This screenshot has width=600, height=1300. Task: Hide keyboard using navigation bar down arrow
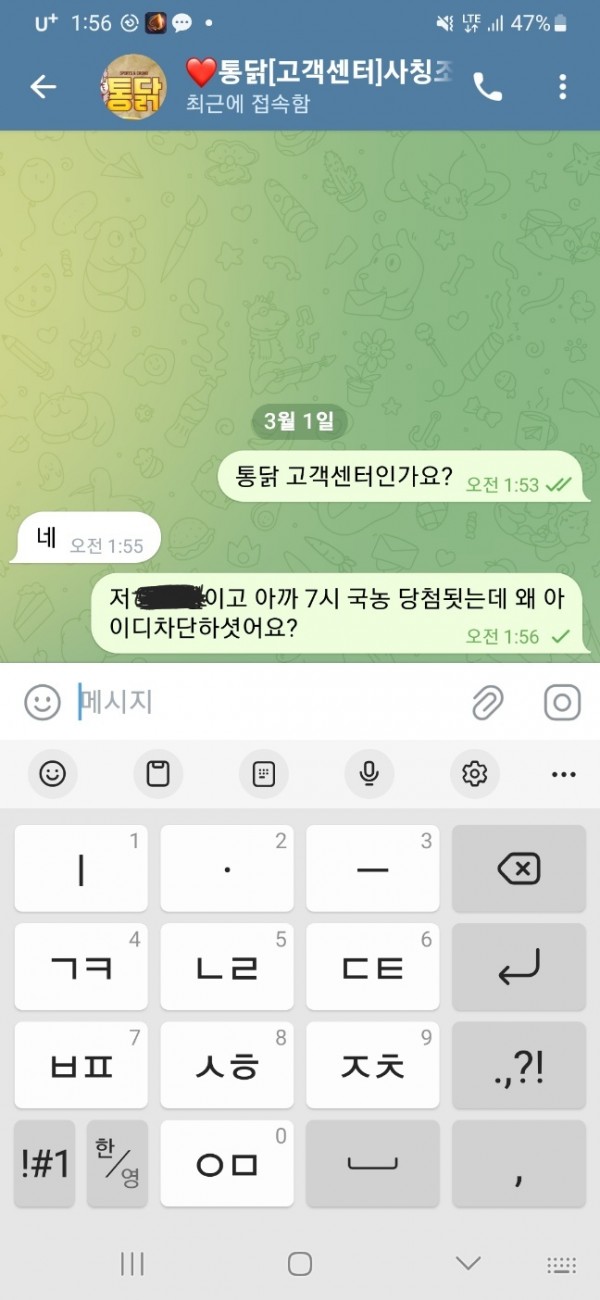(467, 1264)
